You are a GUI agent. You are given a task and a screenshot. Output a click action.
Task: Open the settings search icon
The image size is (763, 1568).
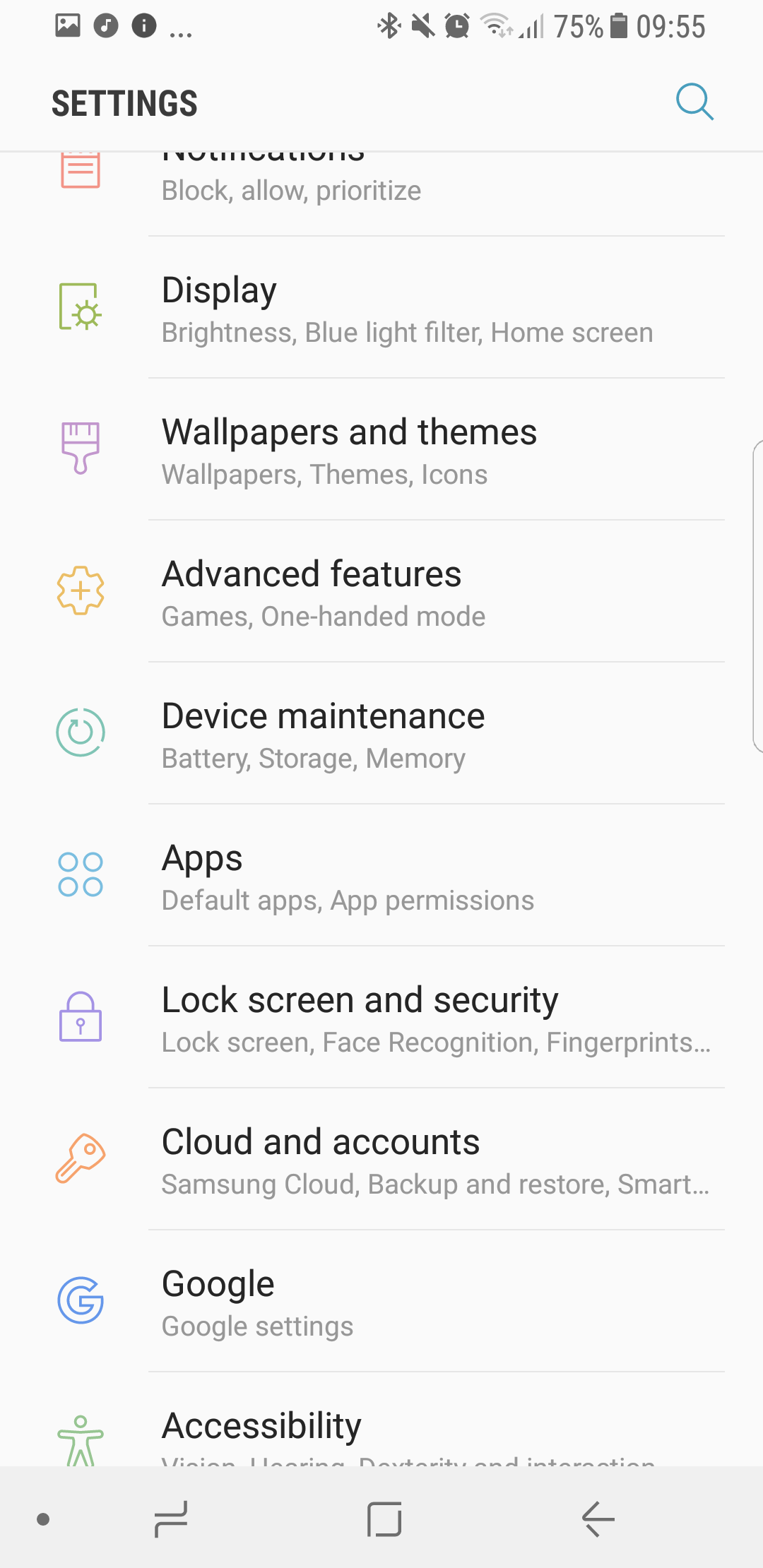(694, 102)
